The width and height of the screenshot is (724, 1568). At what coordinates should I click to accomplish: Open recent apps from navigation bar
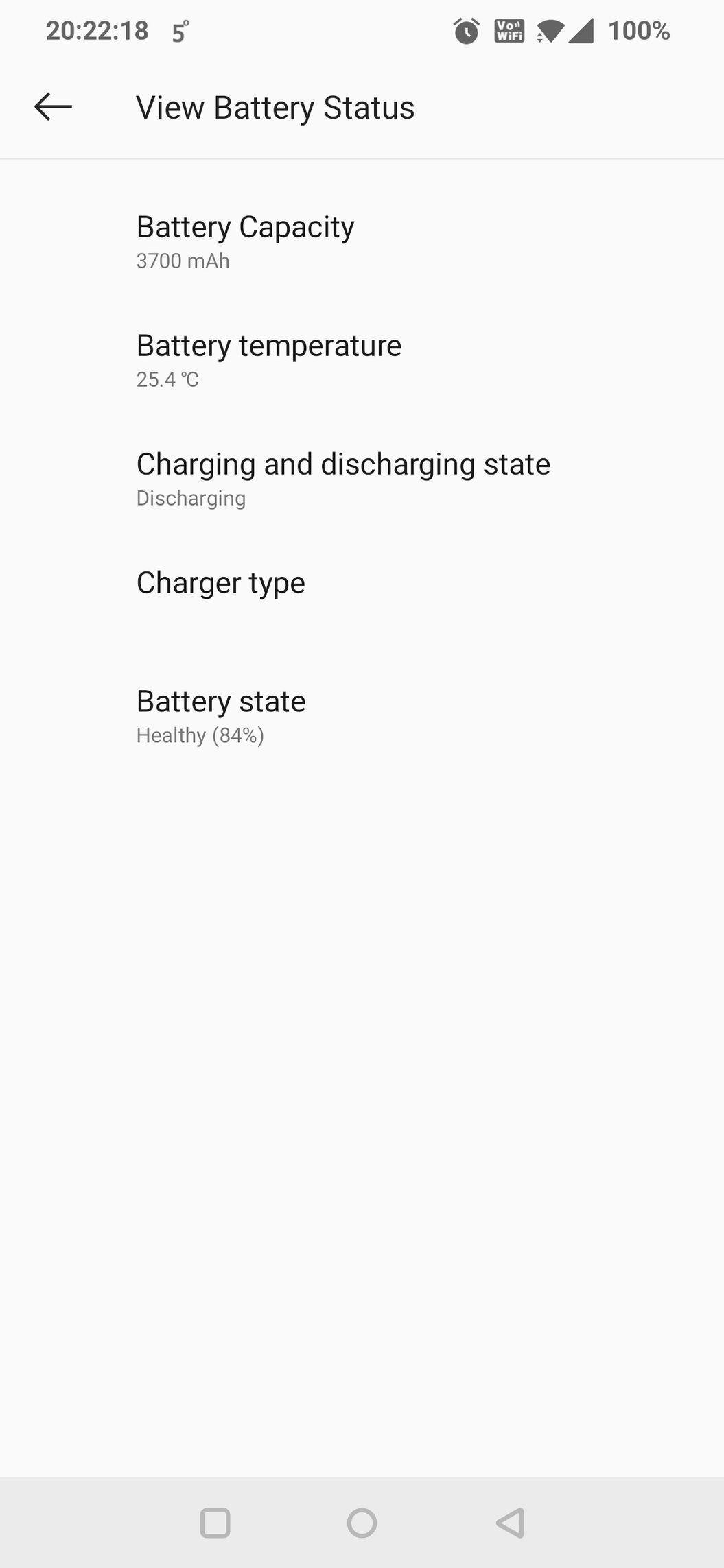coord(215,1523)
